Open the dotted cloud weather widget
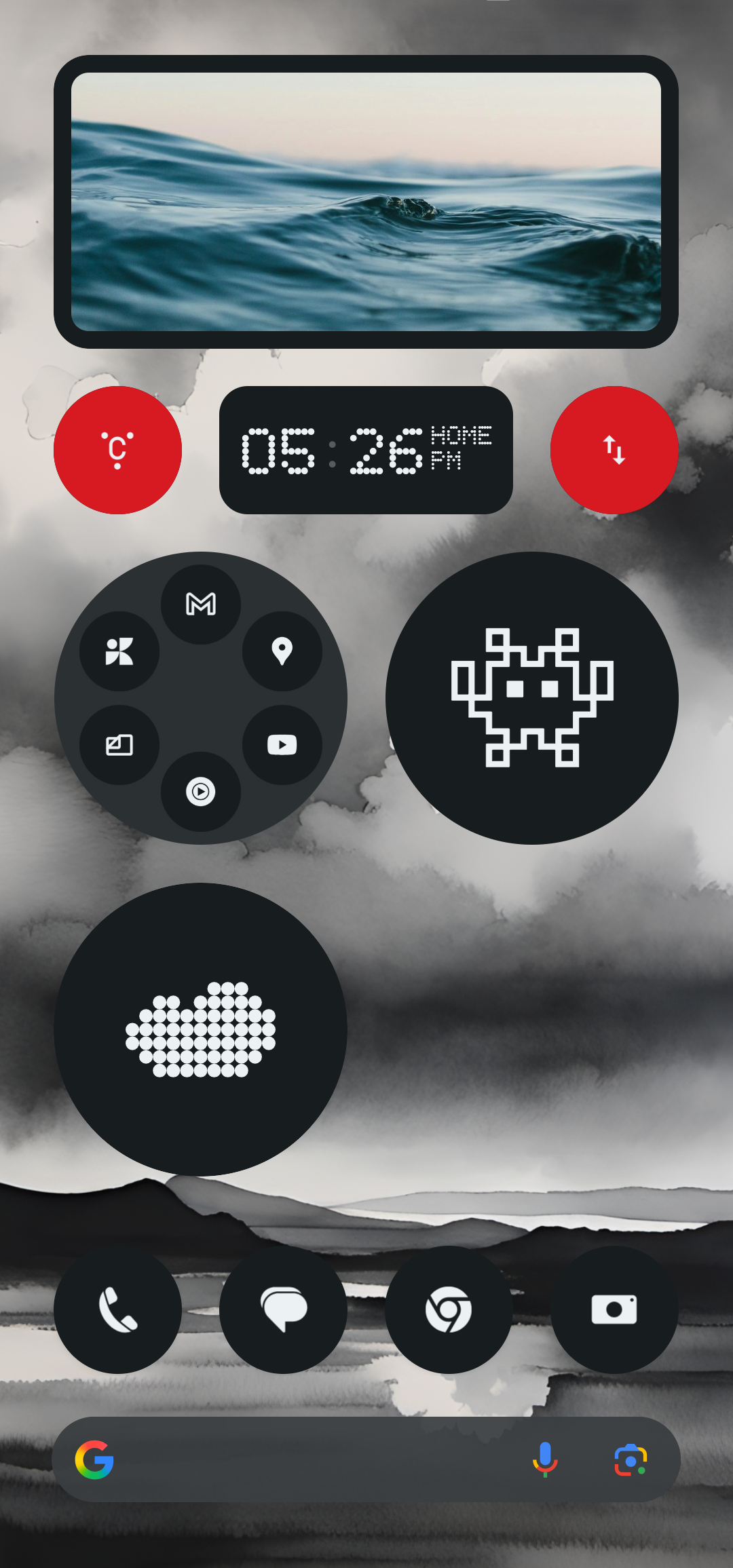Viewport: 733px width, 1568px height. click(201, 1029)
